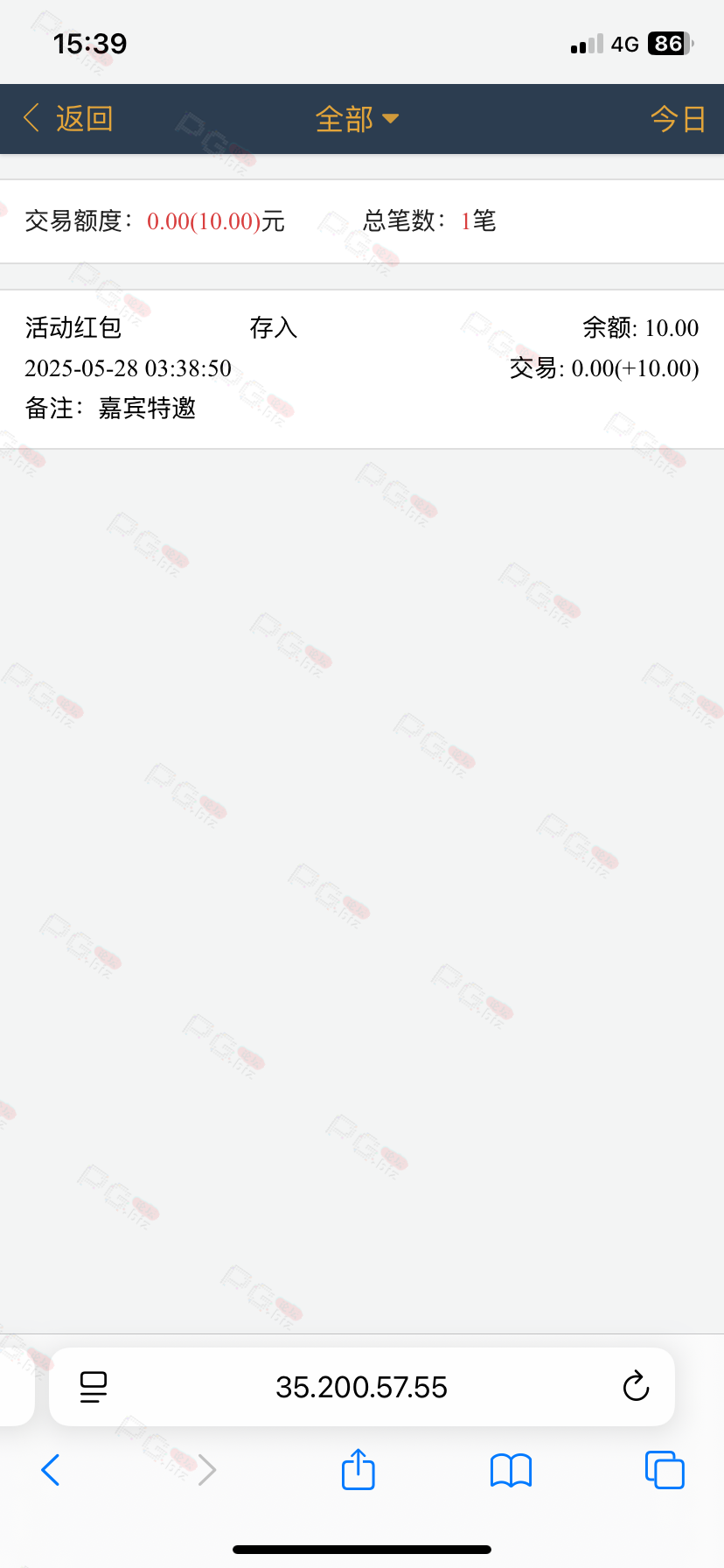Go back in Safari browser history
The image size is (724, 1568).
51,1470
